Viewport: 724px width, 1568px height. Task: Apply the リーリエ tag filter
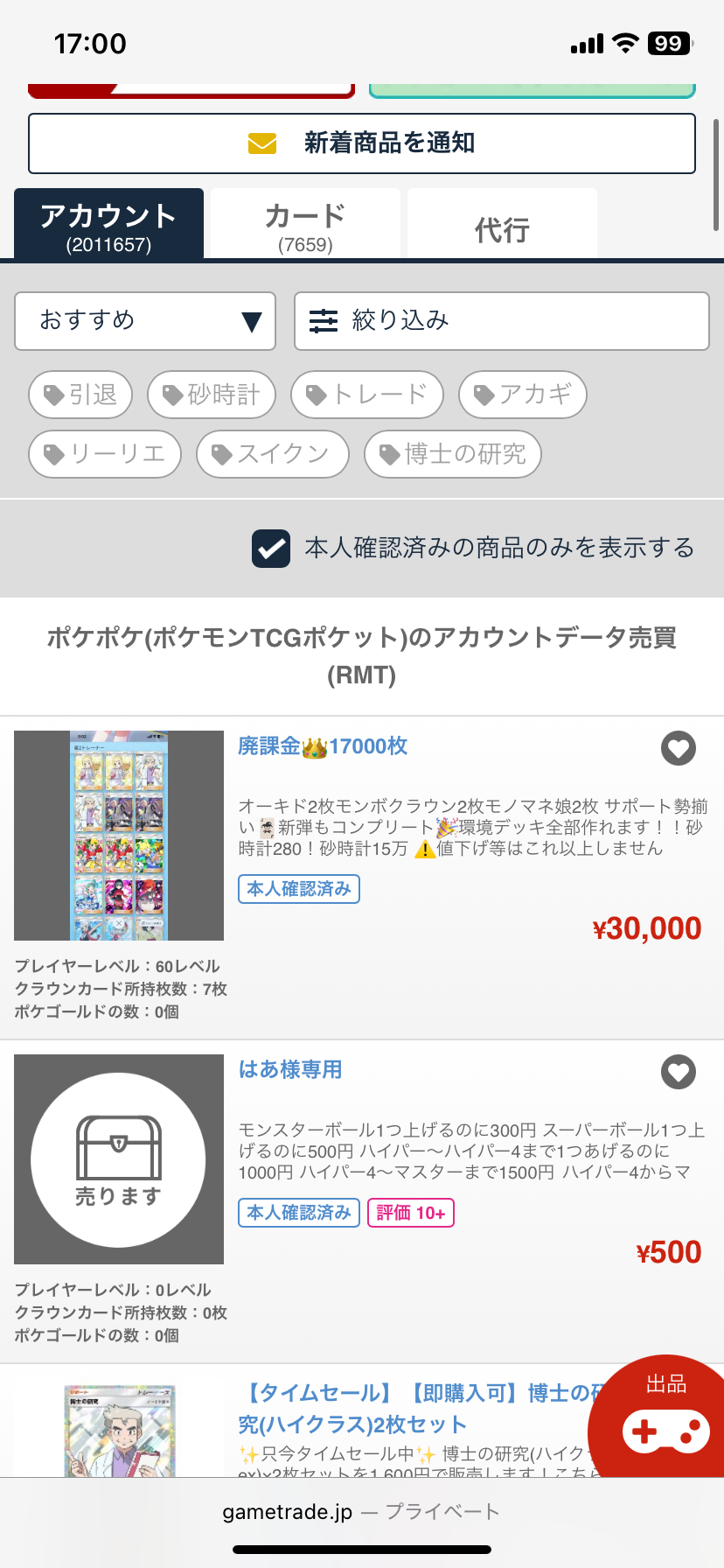[105, 454]
